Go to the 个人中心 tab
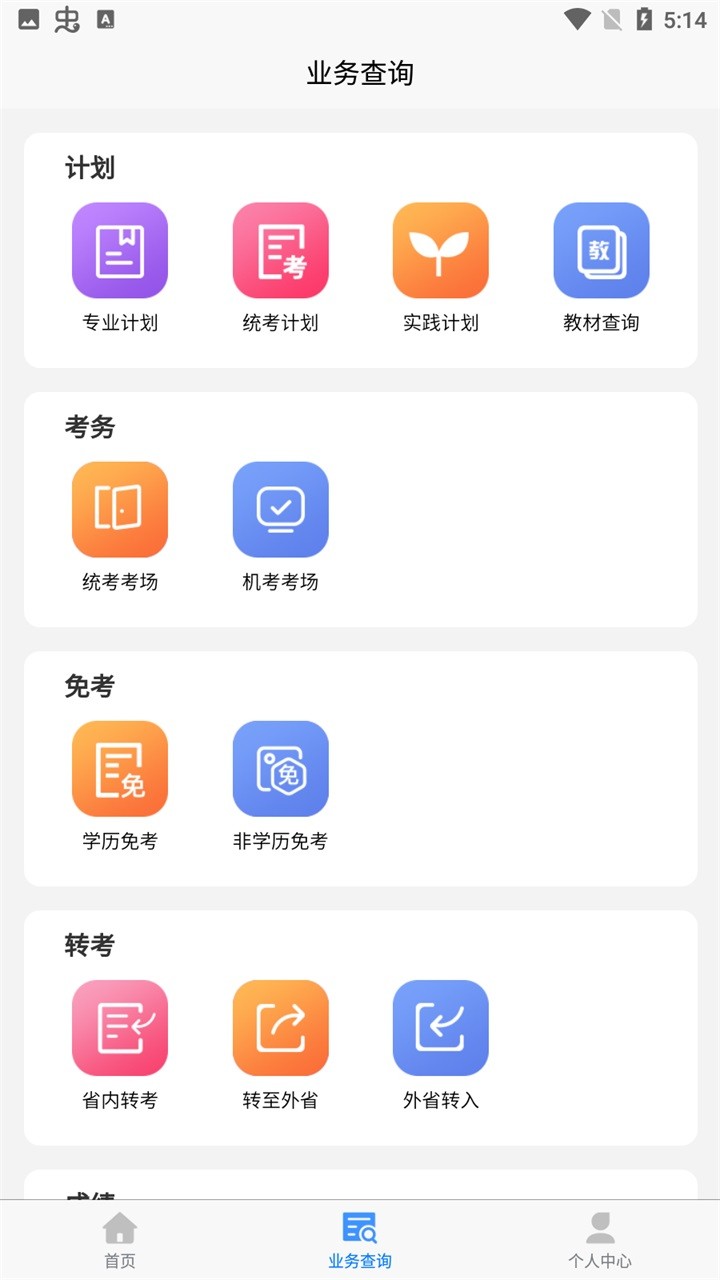The width and height of the screenshot is (720, 1280). (x=600, y=1240)
